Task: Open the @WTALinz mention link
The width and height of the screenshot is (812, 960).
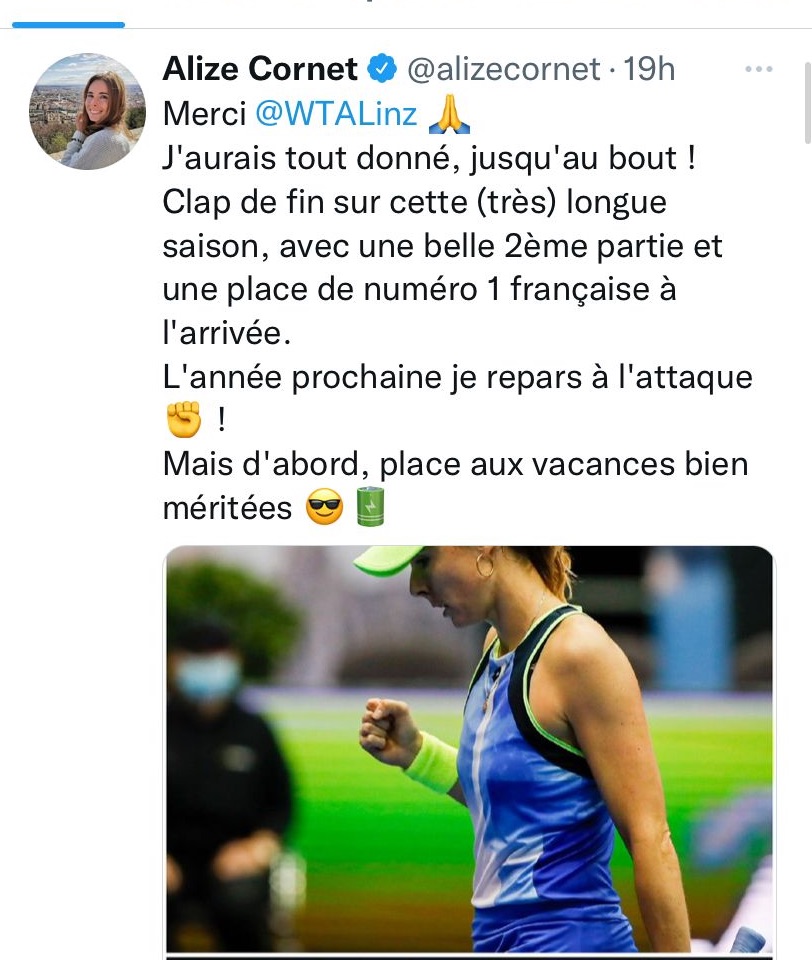Action: [336, 114]
